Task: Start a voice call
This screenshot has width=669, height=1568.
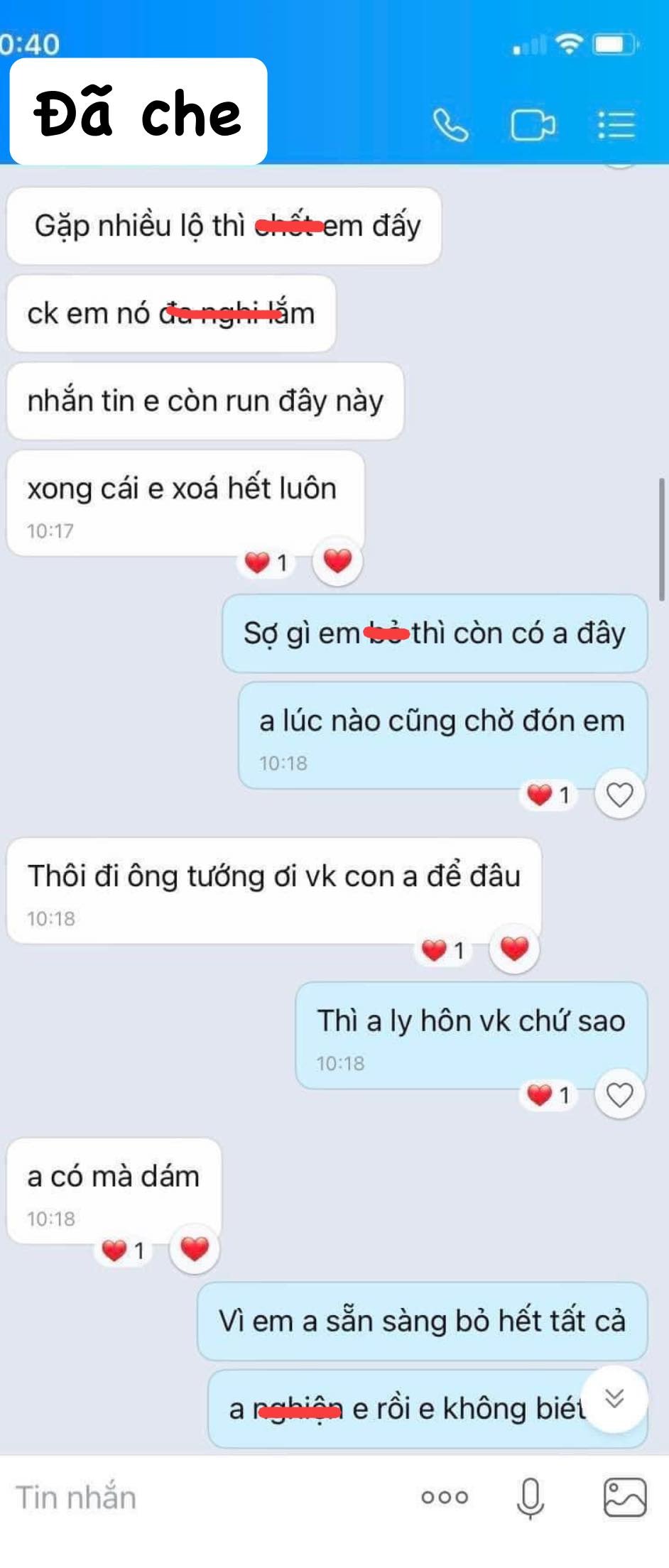Action: [450, 126]
